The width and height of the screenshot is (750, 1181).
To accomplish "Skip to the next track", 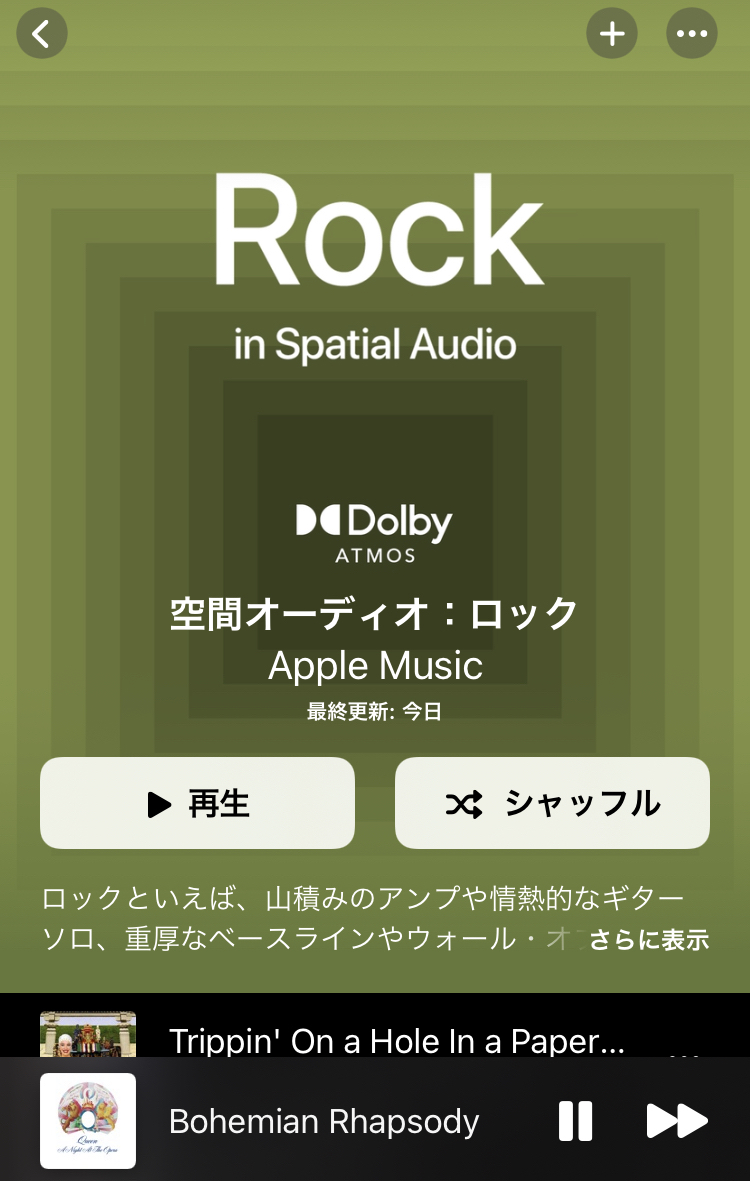I will 677,1121.
